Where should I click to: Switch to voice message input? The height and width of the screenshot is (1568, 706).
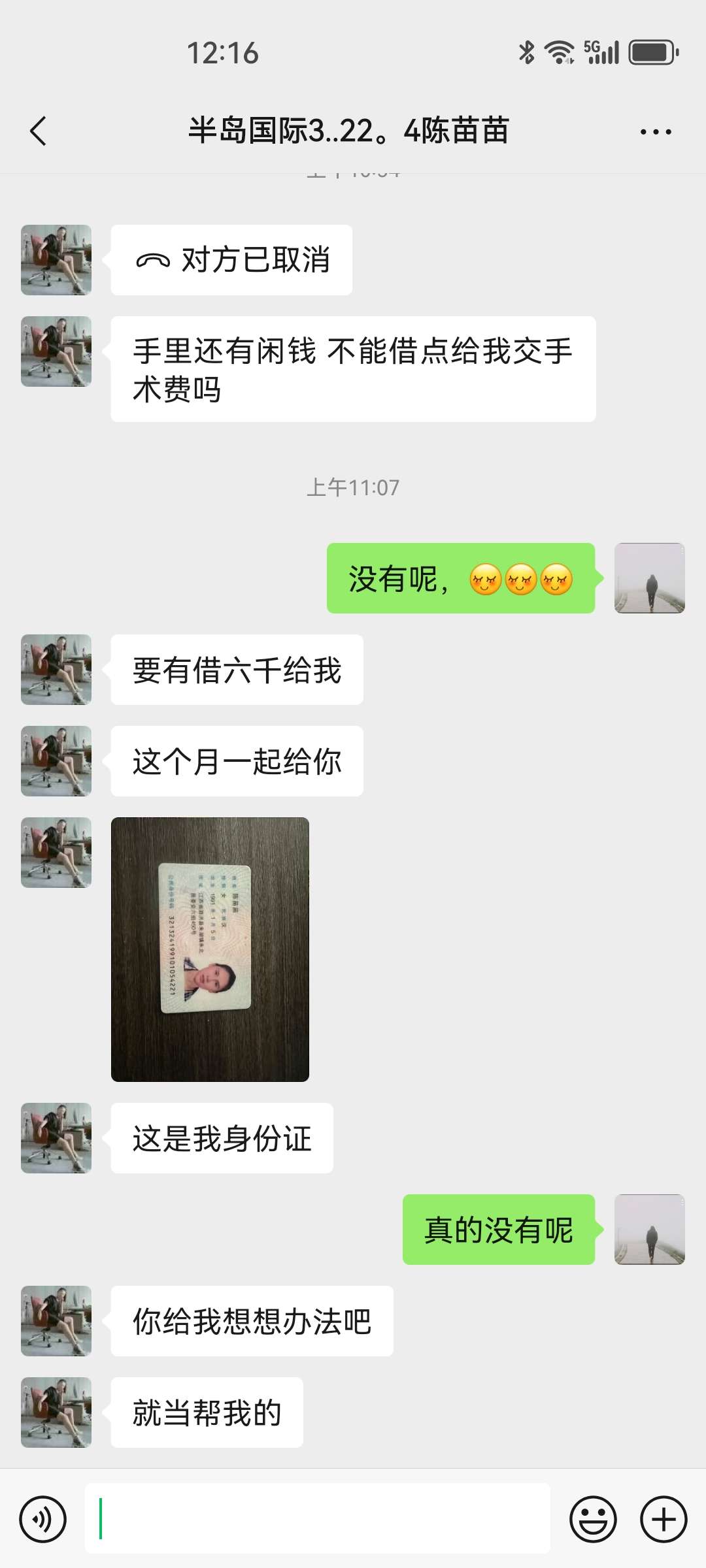click(x=43, y=1519)
